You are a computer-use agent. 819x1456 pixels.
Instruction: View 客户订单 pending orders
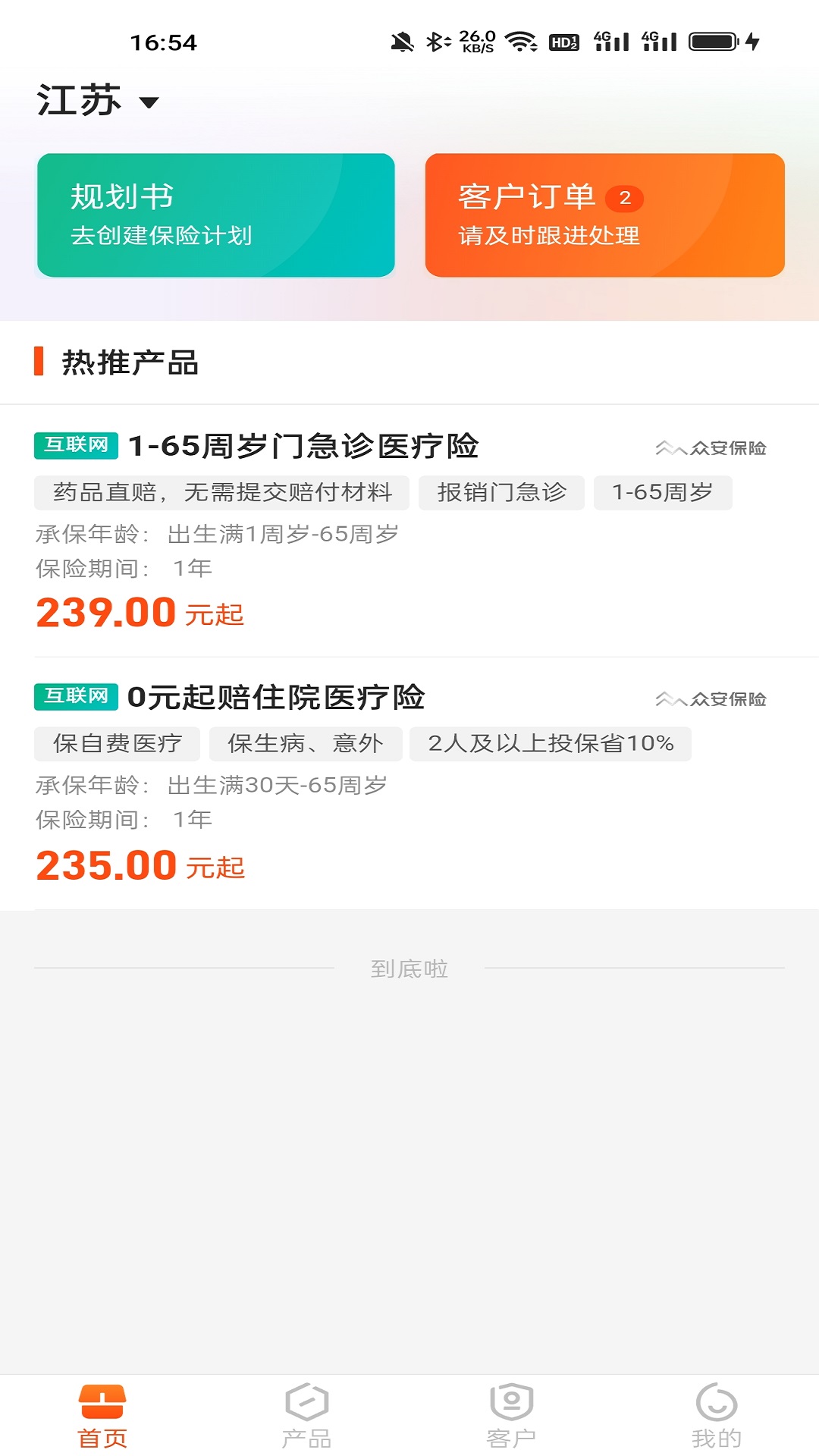coord(604,215)
